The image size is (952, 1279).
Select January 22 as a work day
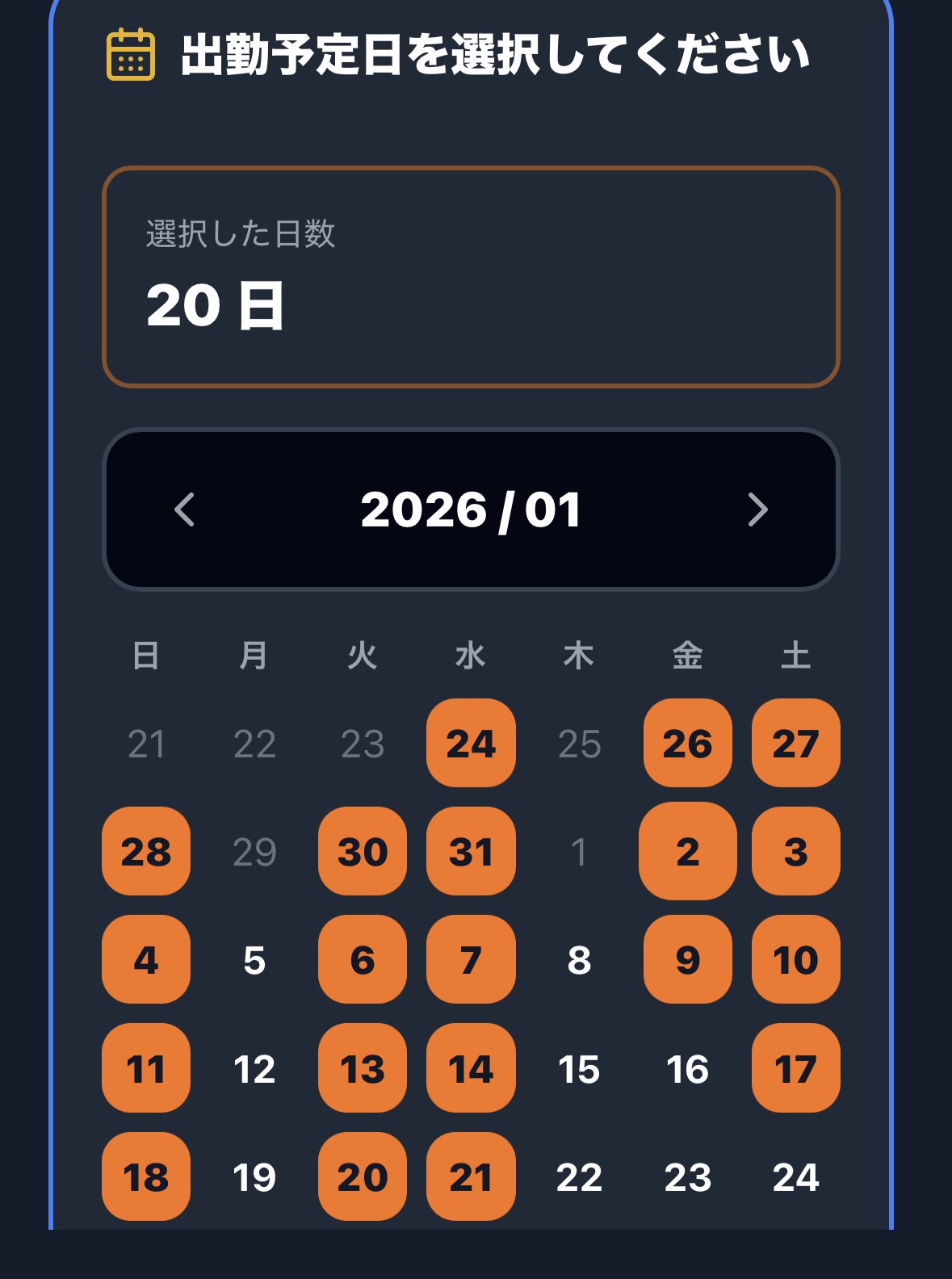tap(579, 1179)
